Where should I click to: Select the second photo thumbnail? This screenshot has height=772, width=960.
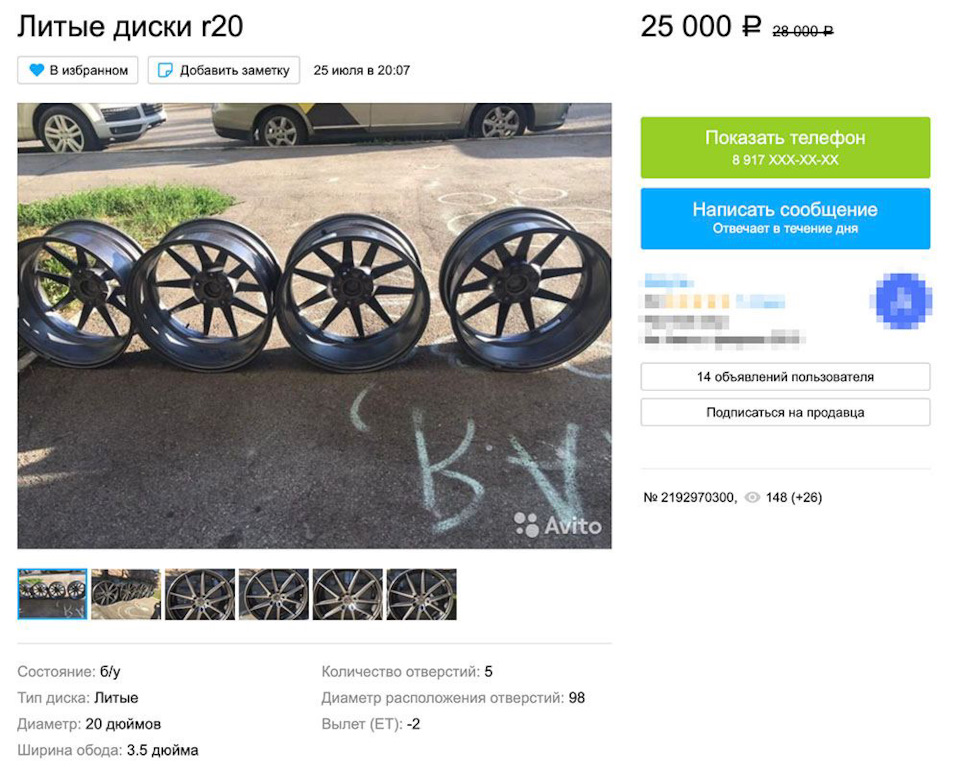click(126, 594)
